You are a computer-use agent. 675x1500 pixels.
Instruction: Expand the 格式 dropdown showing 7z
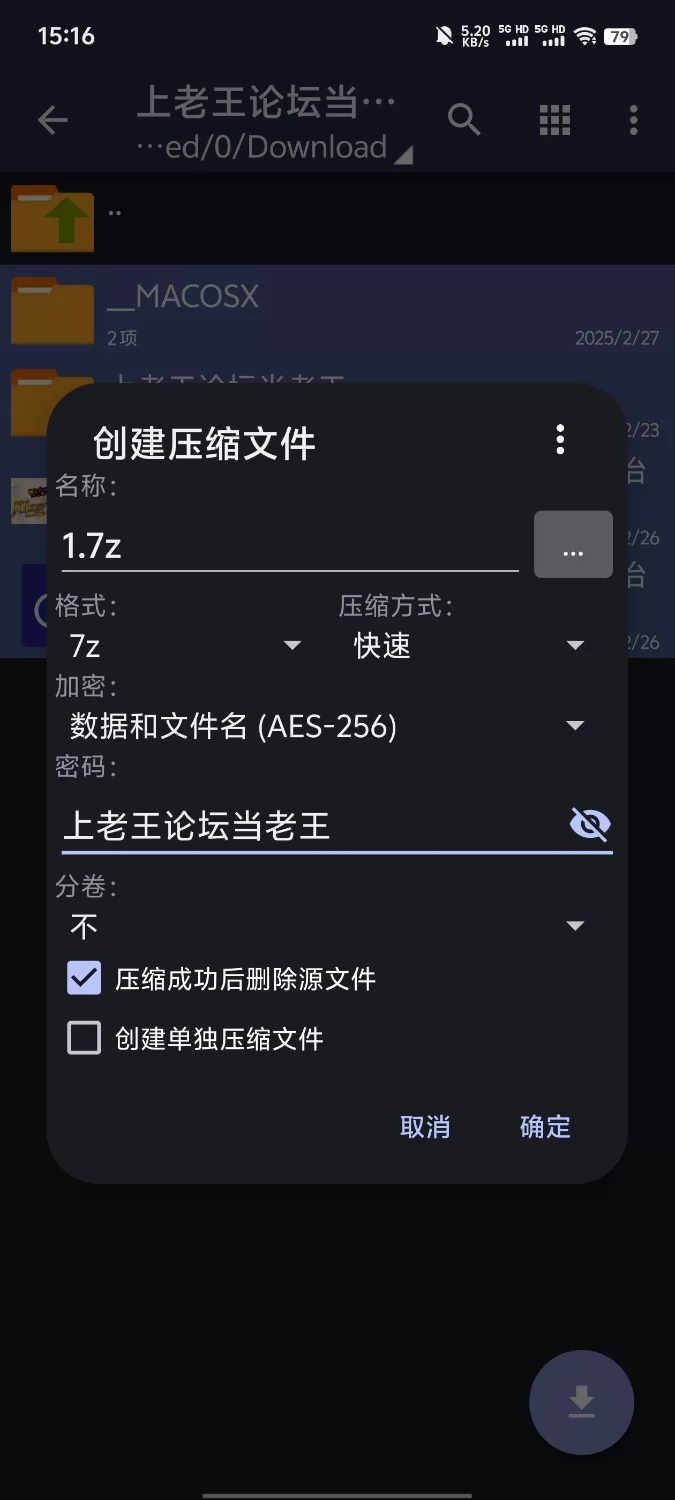tap(185, 646)
